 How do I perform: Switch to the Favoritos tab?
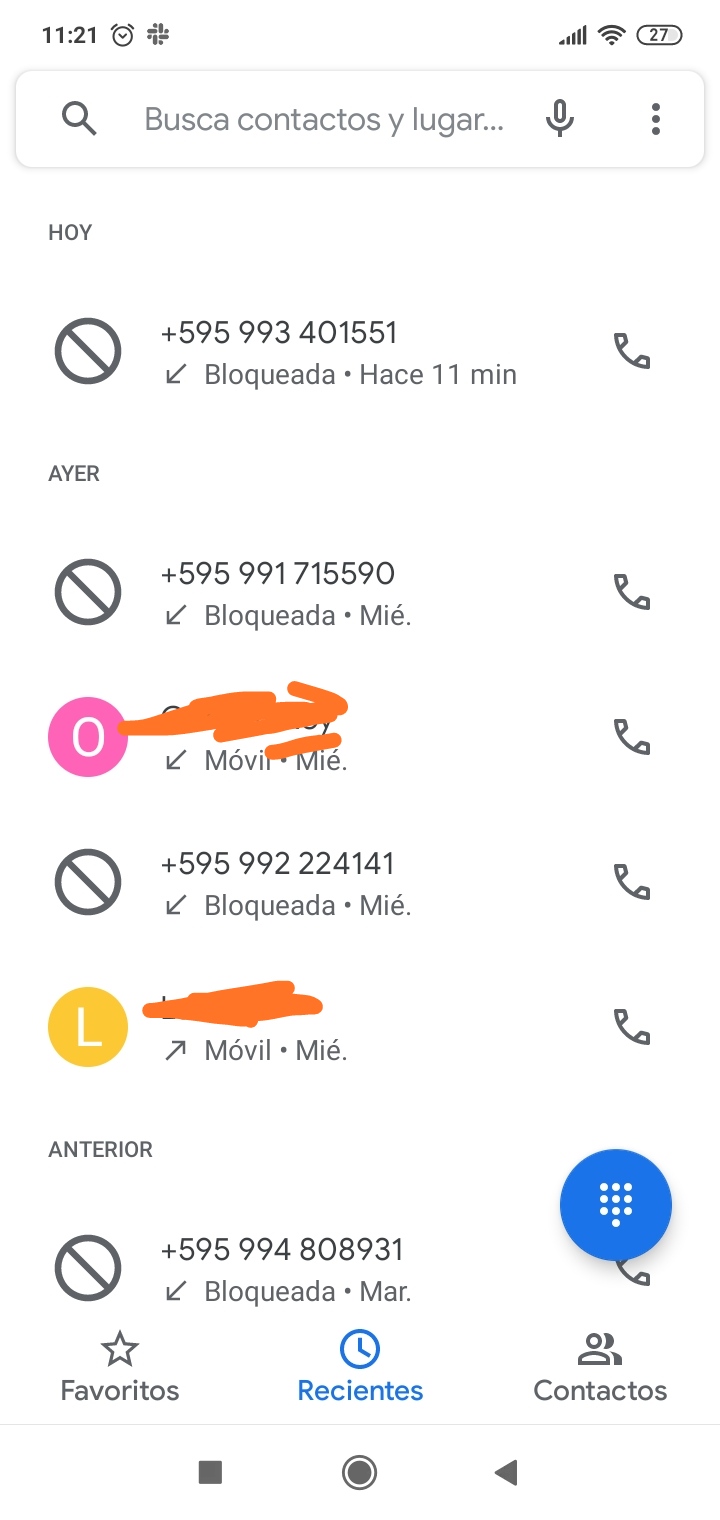click(x=120, y=1367)
